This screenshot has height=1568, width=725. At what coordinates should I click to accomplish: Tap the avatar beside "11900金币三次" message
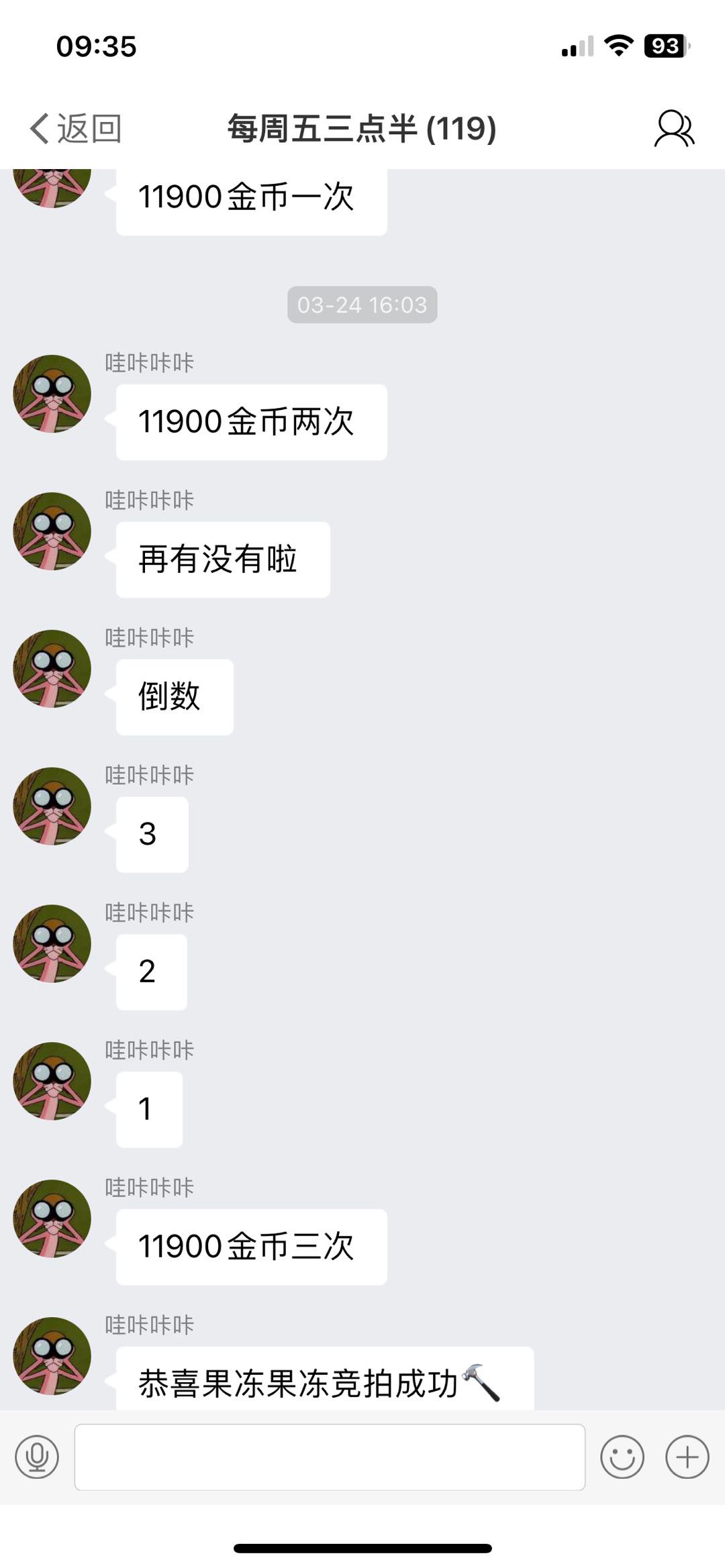[52, 1218]
